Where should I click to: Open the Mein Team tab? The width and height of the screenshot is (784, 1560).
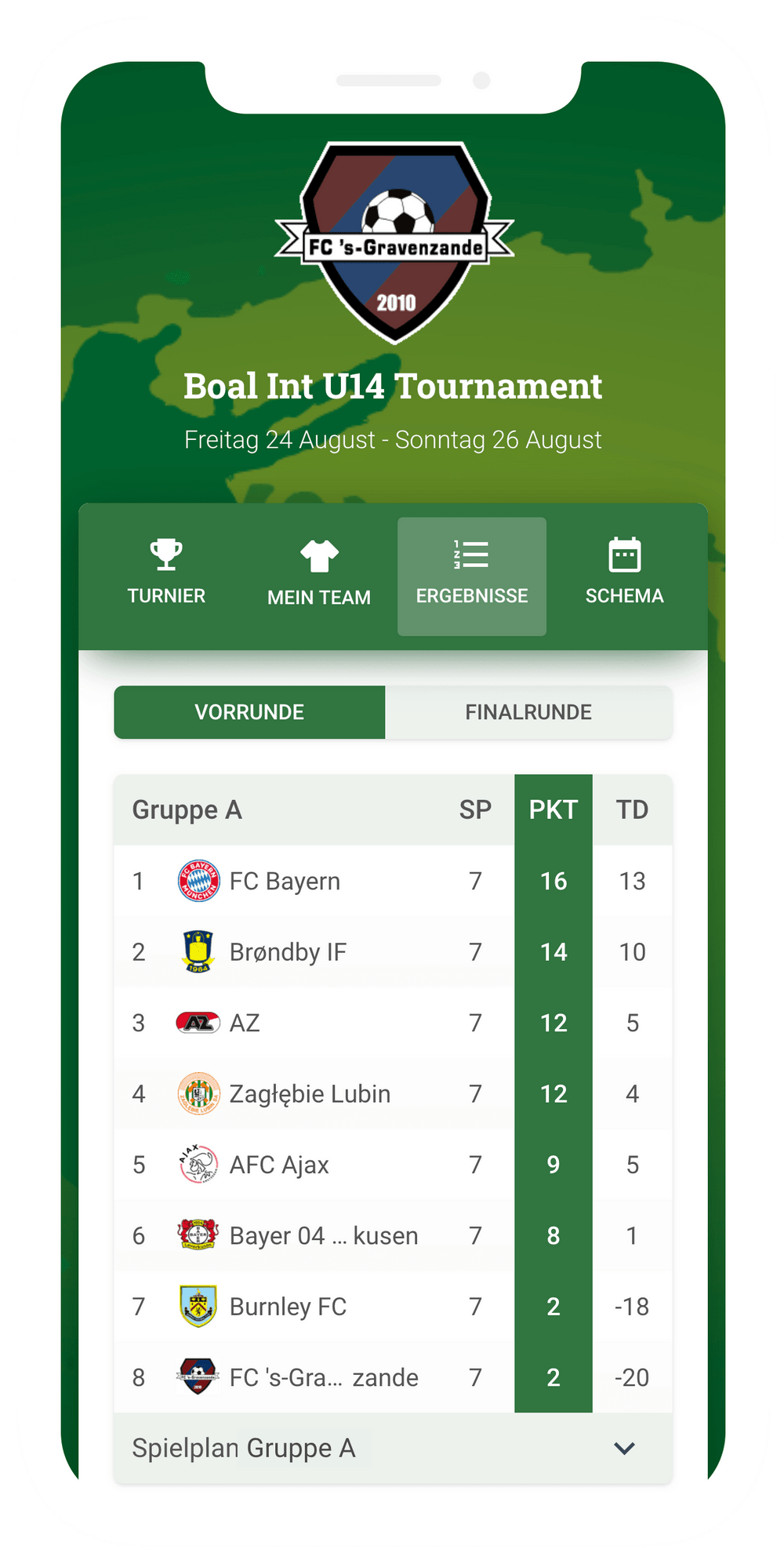[x=318, y=574]
